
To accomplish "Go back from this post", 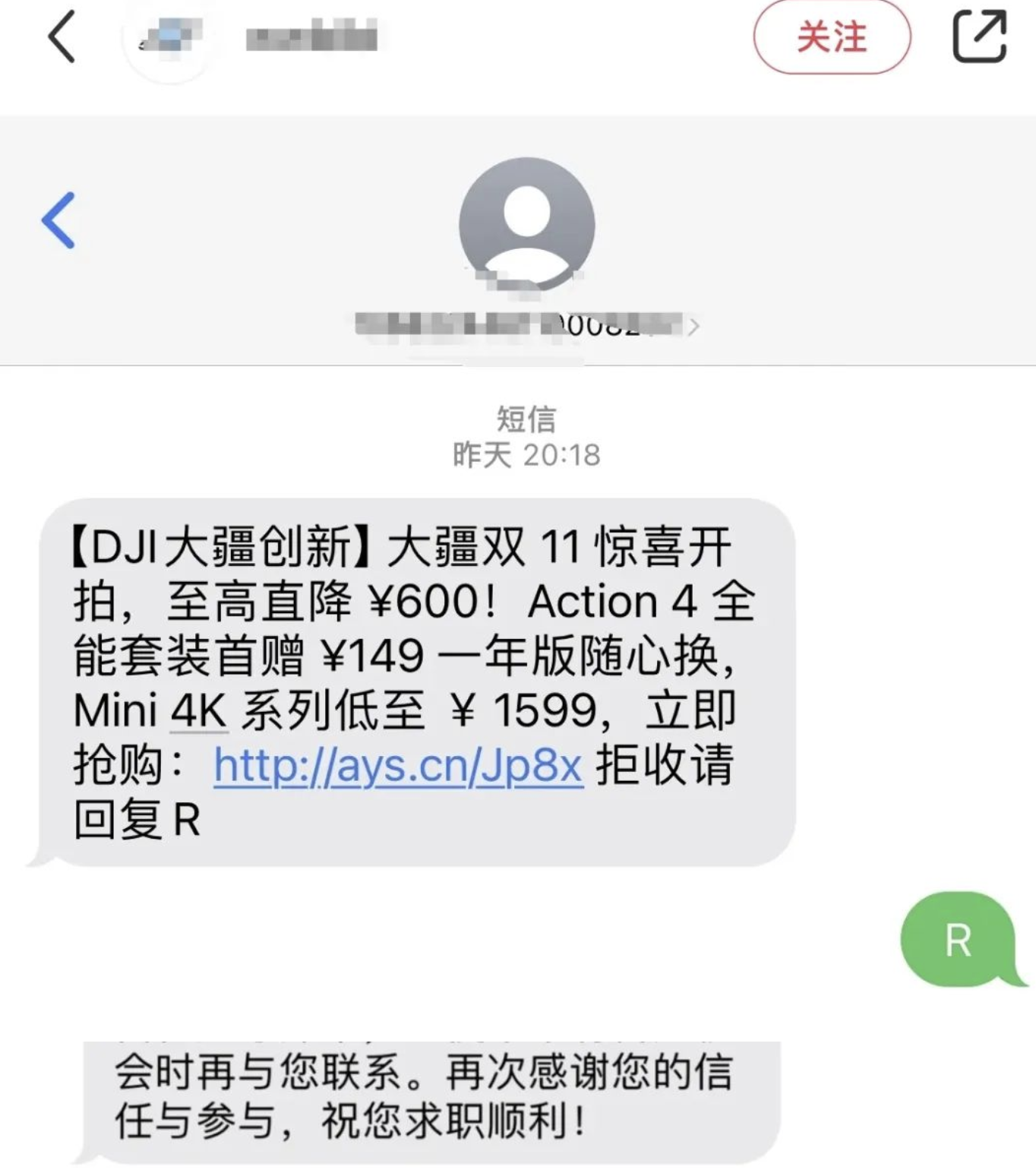I will click(x=62, y=36).
